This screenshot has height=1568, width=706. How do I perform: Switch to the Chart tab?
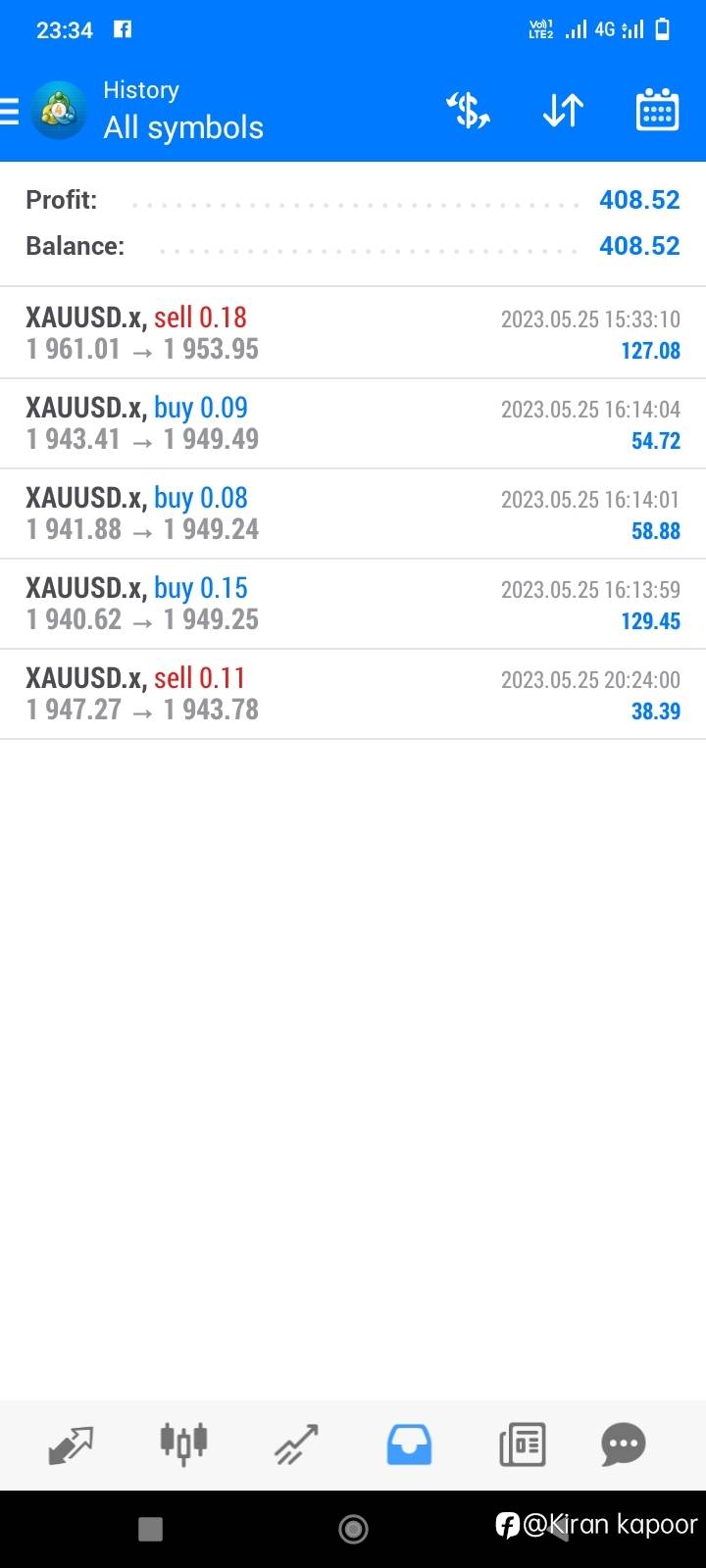coord(183,1444)
